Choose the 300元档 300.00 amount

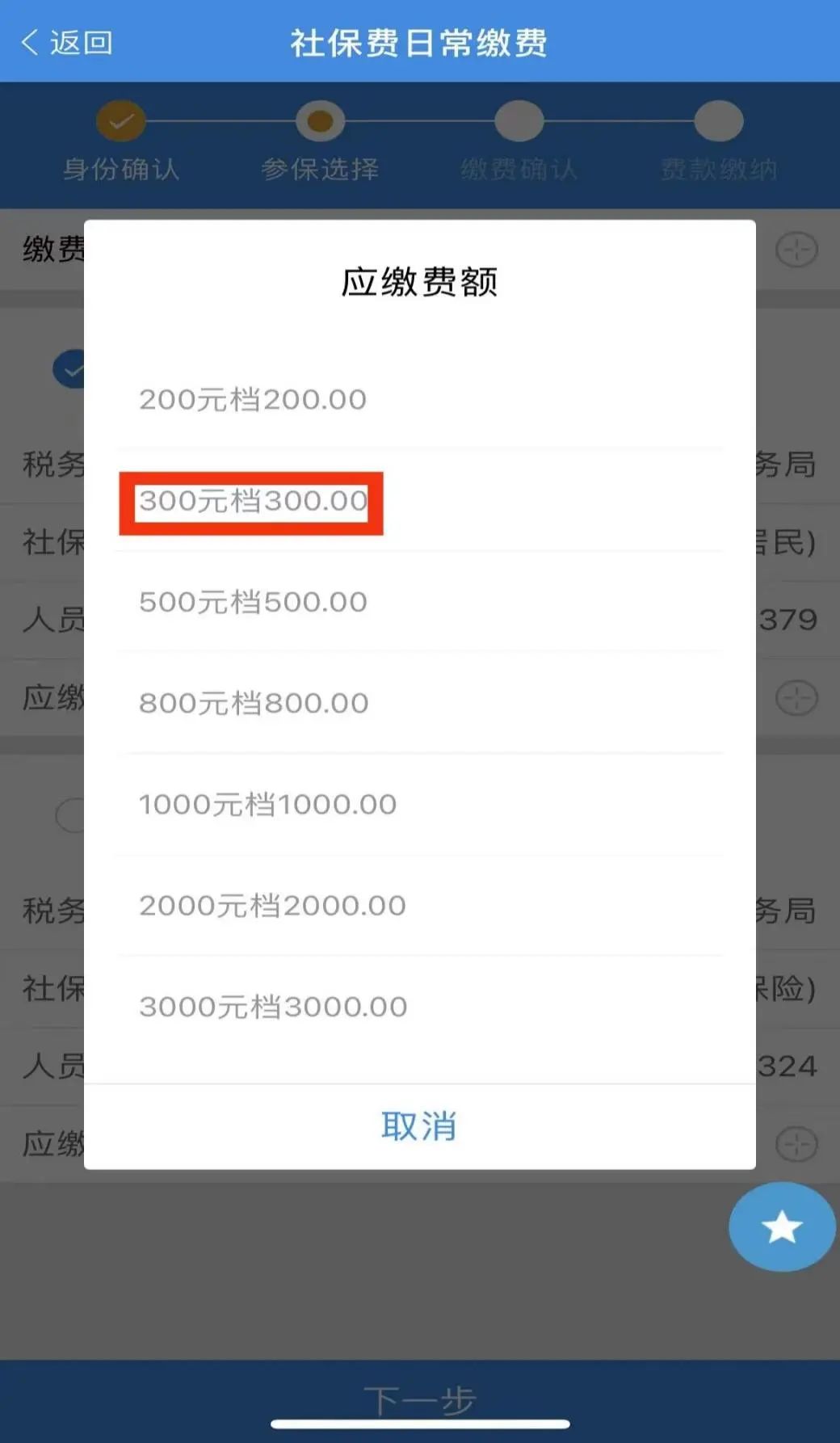(x=419, y=501)
